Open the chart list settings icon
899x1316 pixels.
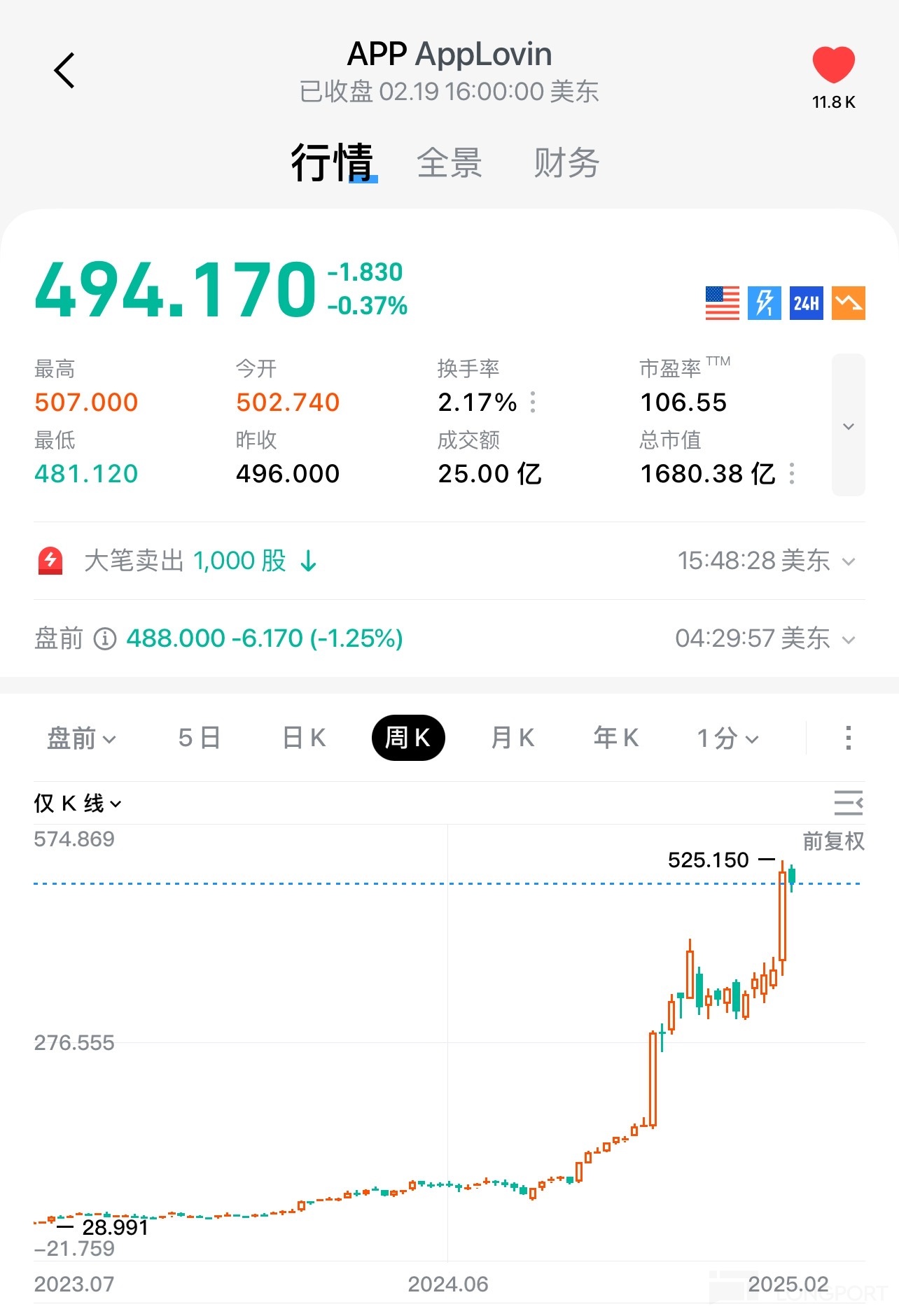(848, 803)
